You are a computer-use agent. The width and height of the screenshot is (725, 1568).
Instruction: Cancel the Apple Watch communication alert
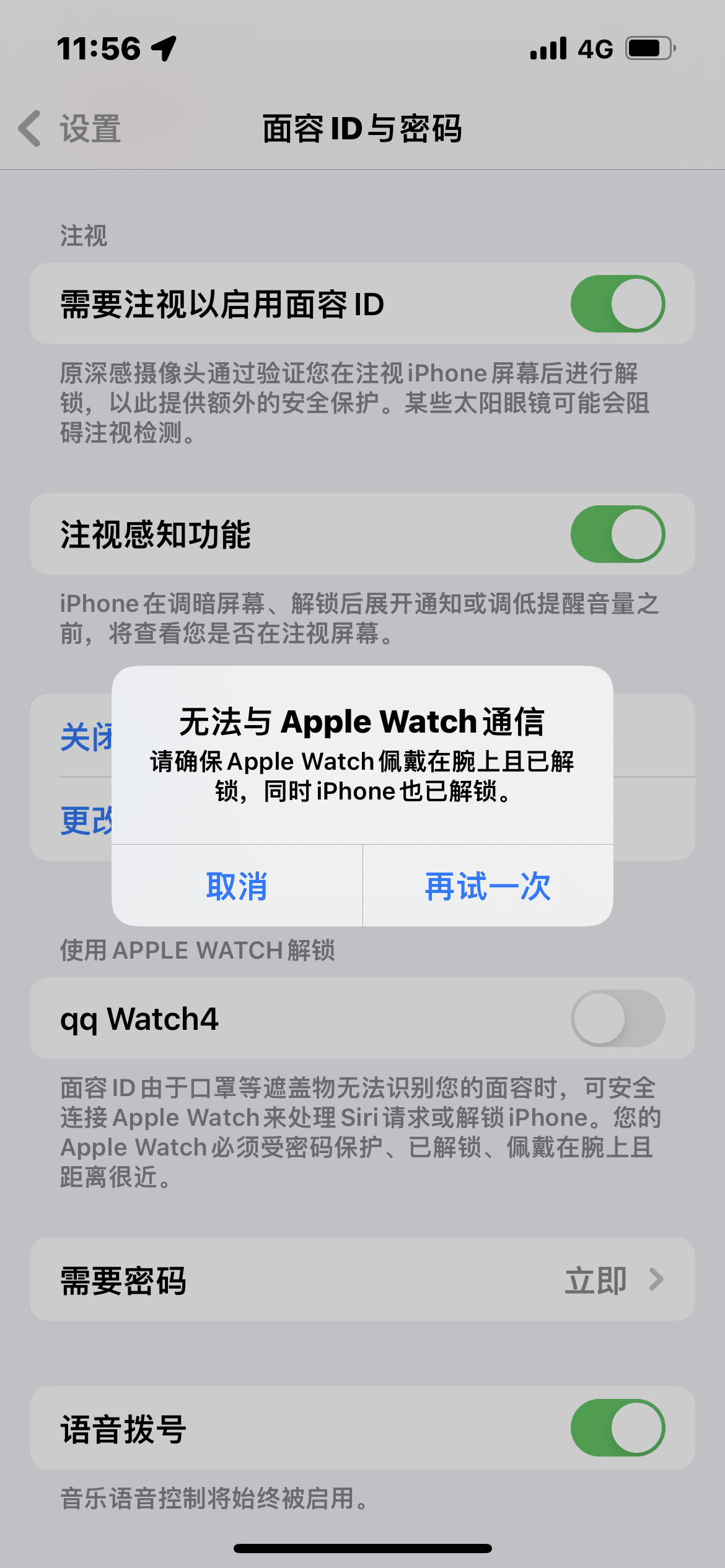237,886
